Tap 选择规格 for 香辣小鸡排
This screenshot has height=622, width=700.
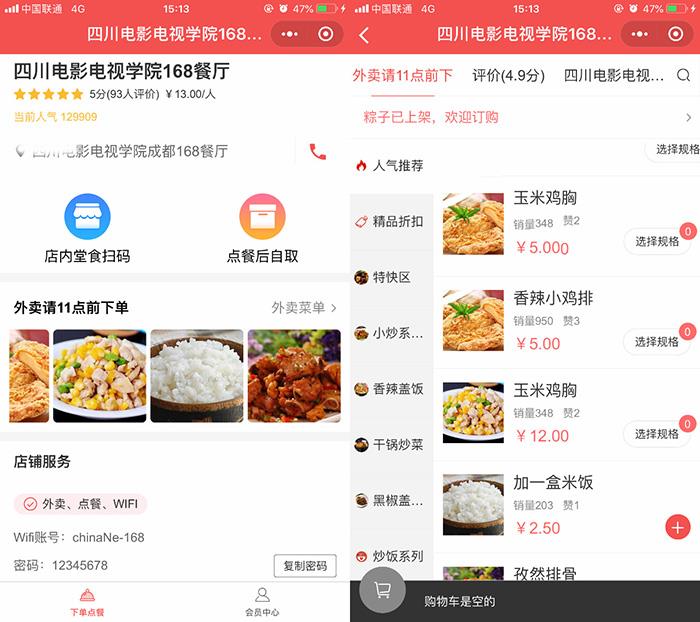click(657, 342)
